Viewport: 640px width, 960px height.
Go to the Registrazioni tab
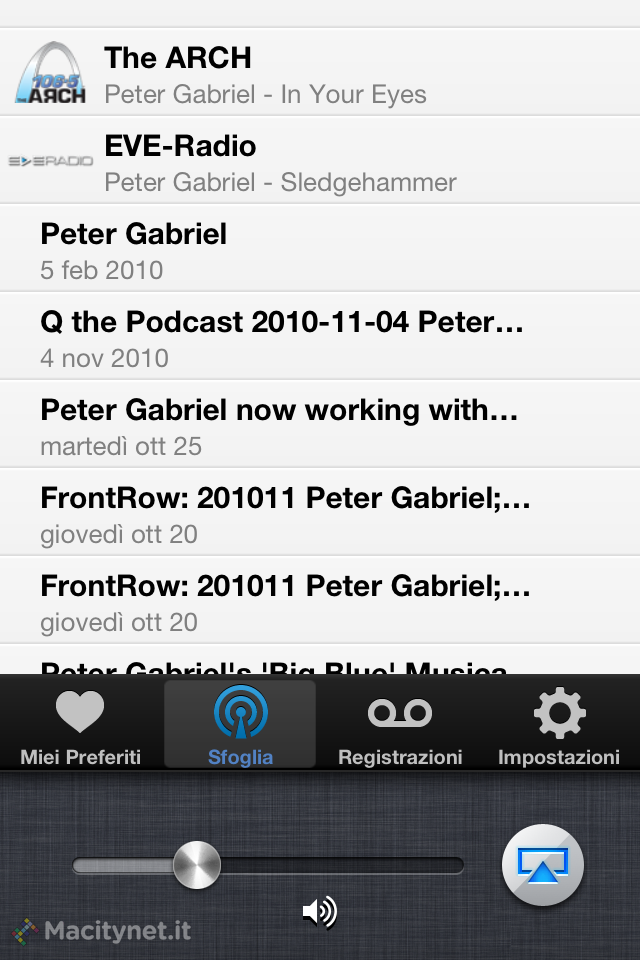click(x=400, y=726)
